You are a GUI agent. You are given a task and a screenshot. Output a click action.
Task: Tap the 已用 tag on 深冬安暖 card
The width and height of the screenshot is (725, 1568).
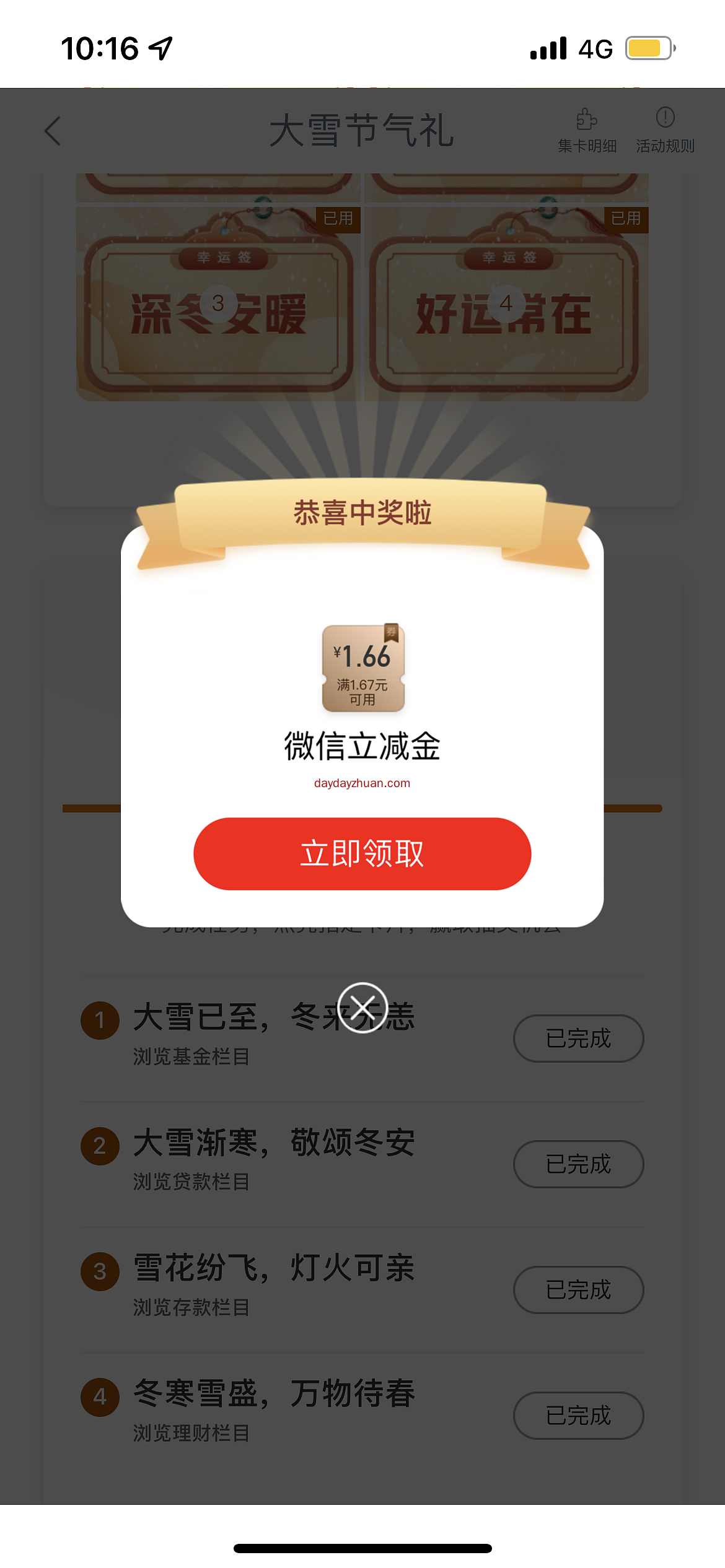click(339, 220)
